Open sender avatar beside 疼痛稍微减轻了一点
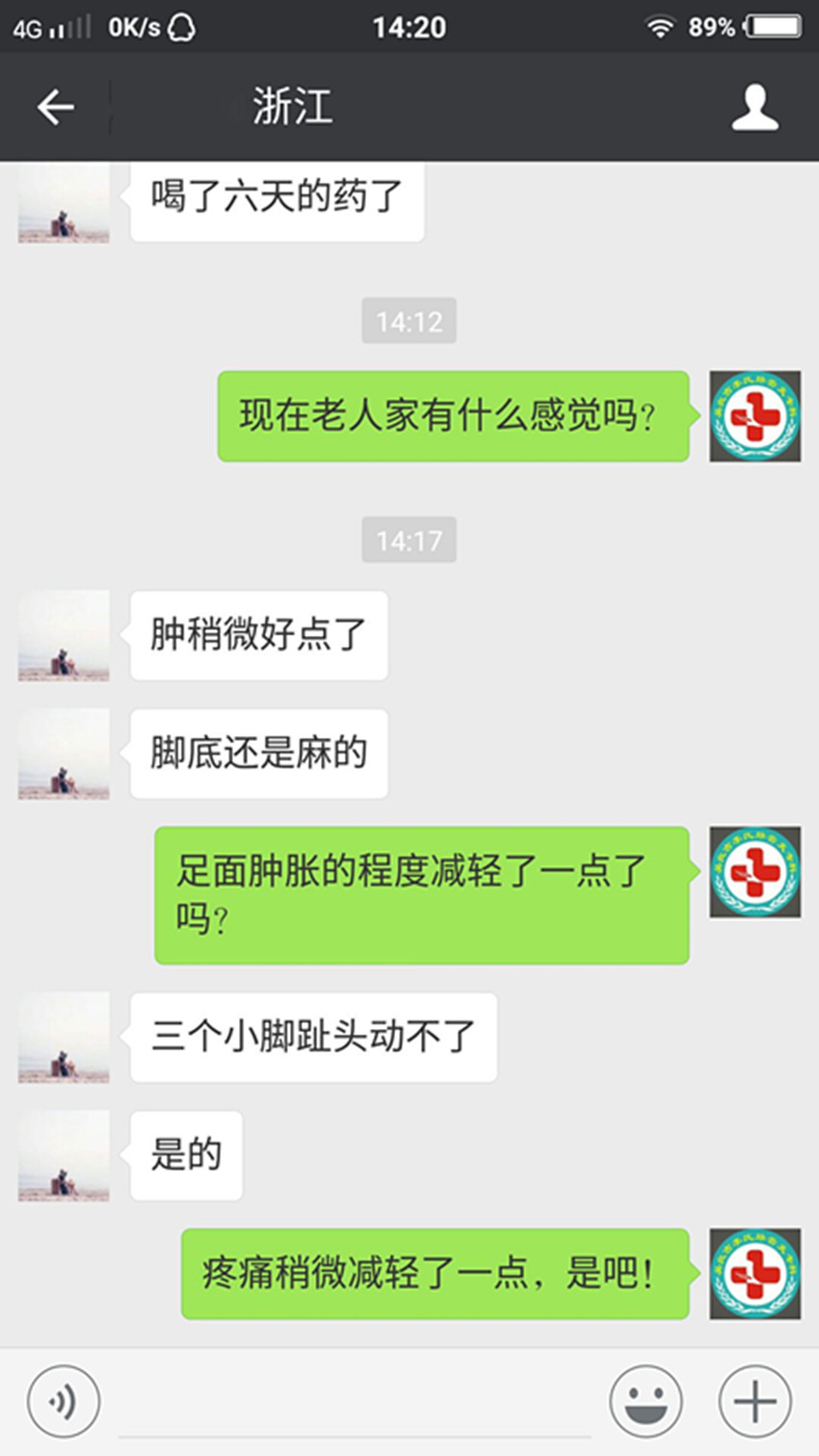This screenshot has height=1456, width=819. coord(754,1273)
